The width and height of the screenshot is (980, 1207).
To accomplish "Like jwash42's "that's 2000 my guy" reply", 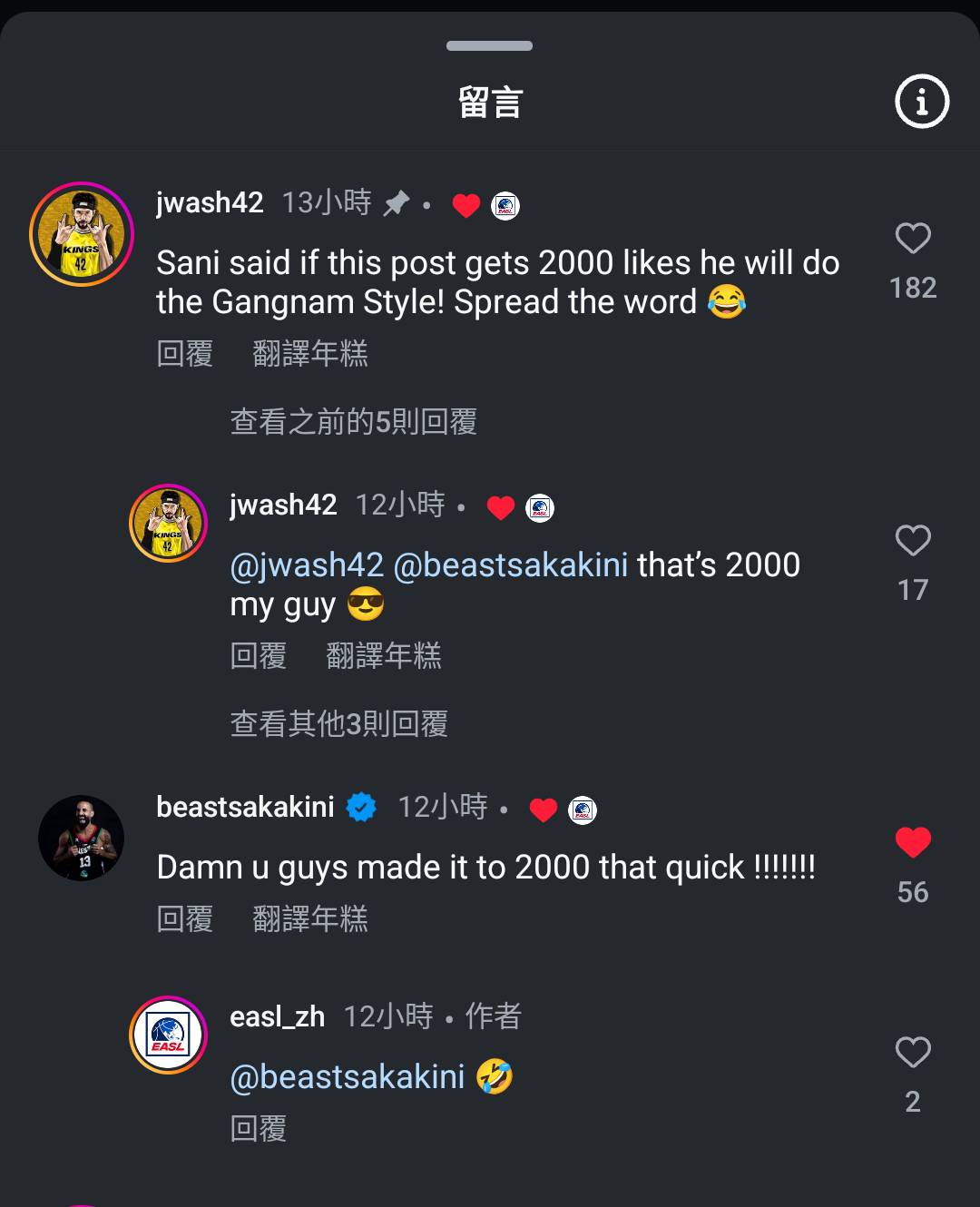I will coord(913,541).
